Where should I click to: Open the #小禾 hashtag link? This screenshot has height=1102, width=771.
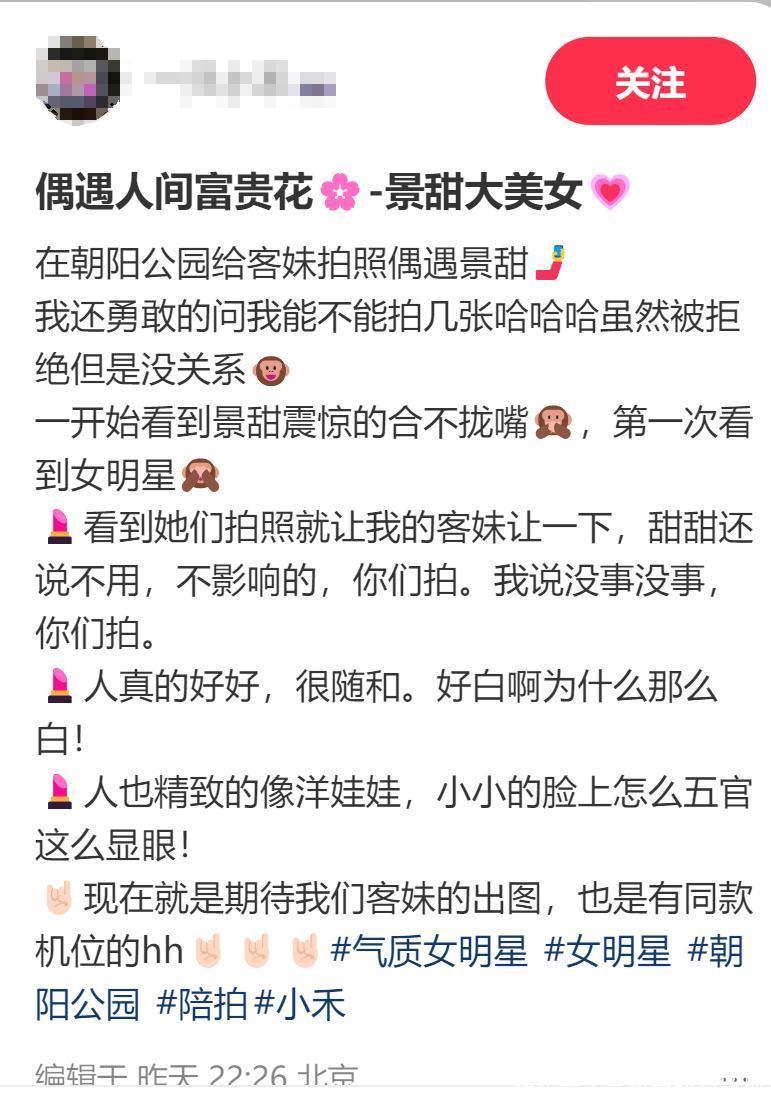(x=300, y=1003)
